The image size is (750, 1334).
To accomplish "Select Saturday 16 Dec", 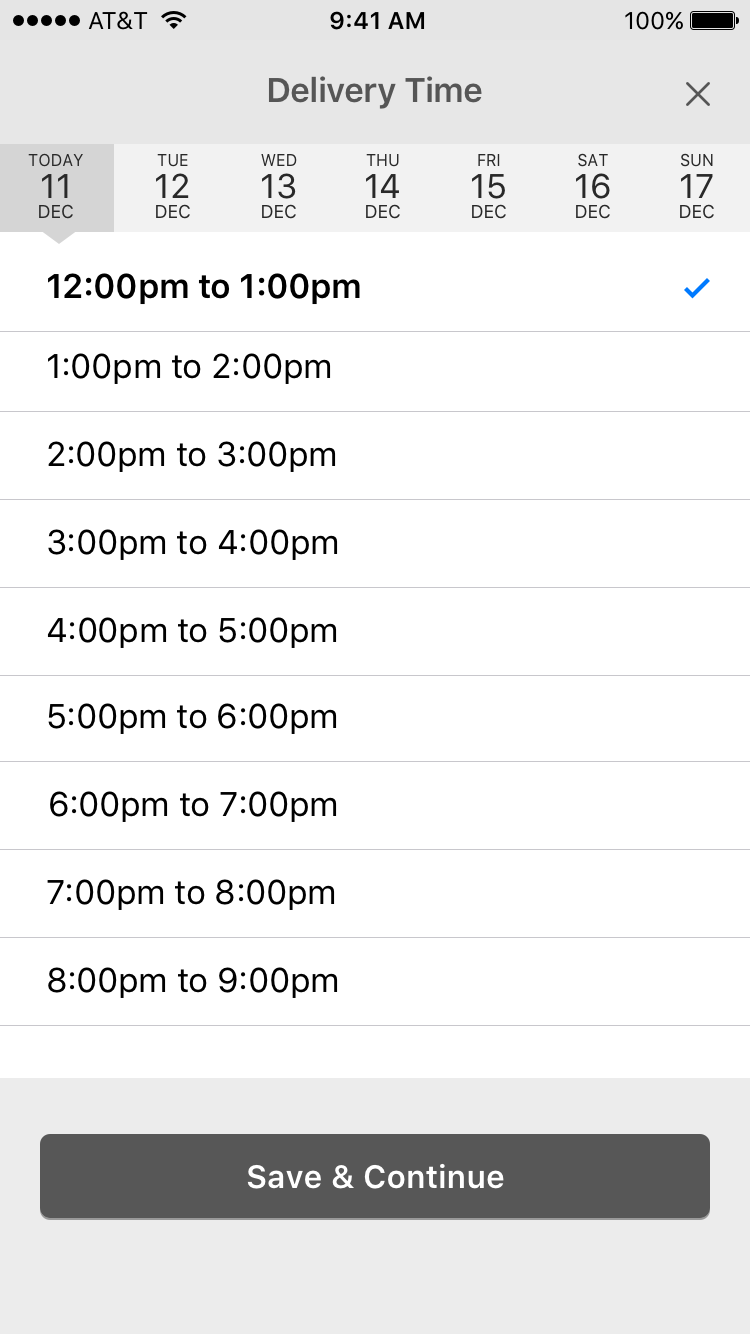I will [592, 187].
